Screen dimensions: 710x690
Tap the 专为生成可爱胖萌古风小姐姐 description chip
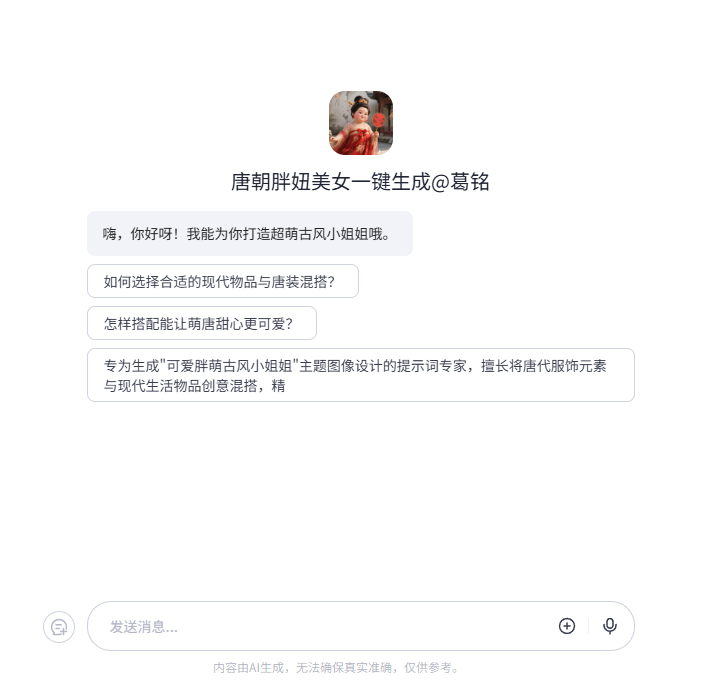point(360,375)
